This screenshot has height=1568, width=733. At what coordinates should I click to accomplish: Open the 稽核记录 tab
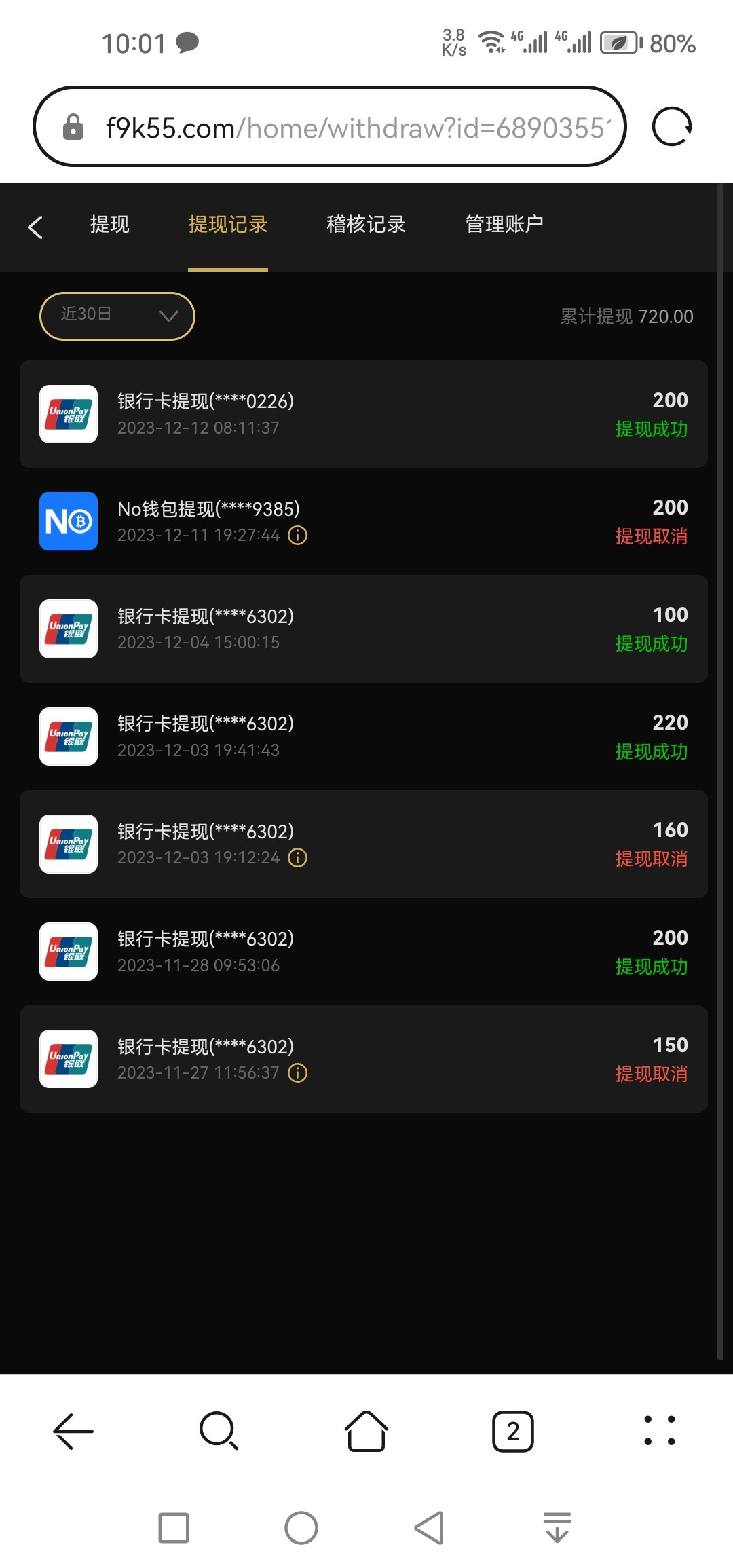pos(366,225)
